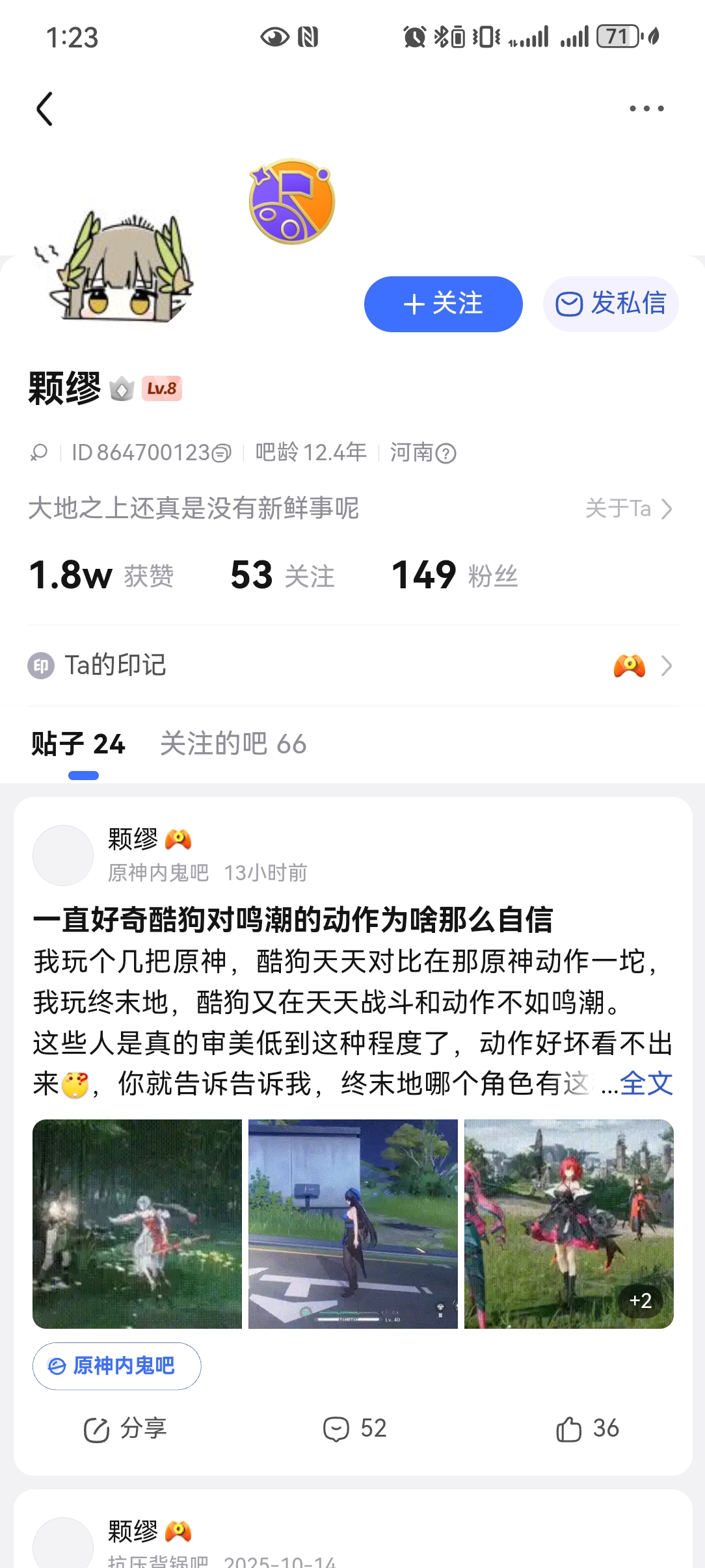This screenshot has width=705, height=1568.
Task: Open the three-dot overflow menu
Action: [646, 109]
